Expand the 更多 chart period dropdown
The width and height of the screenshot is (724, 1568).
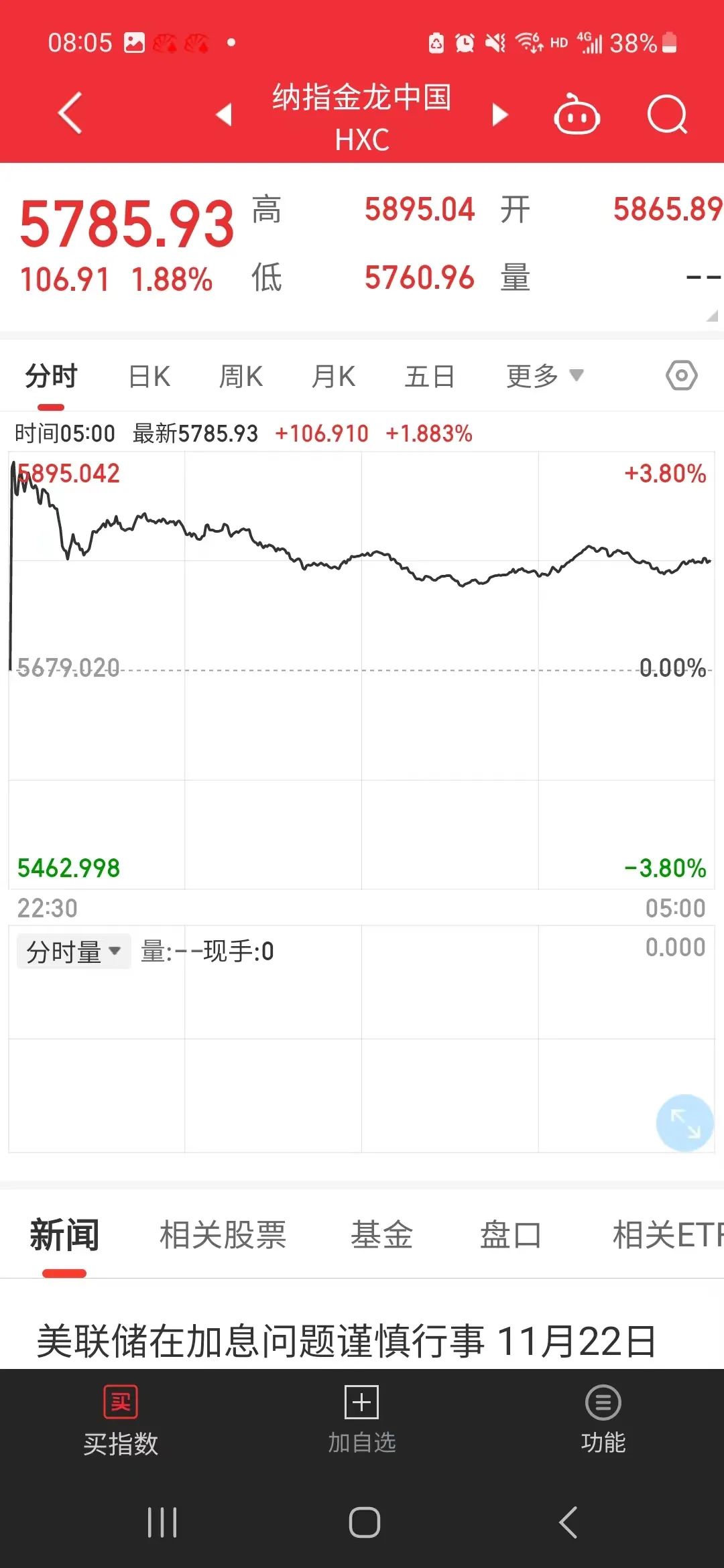tap(545, 376)
